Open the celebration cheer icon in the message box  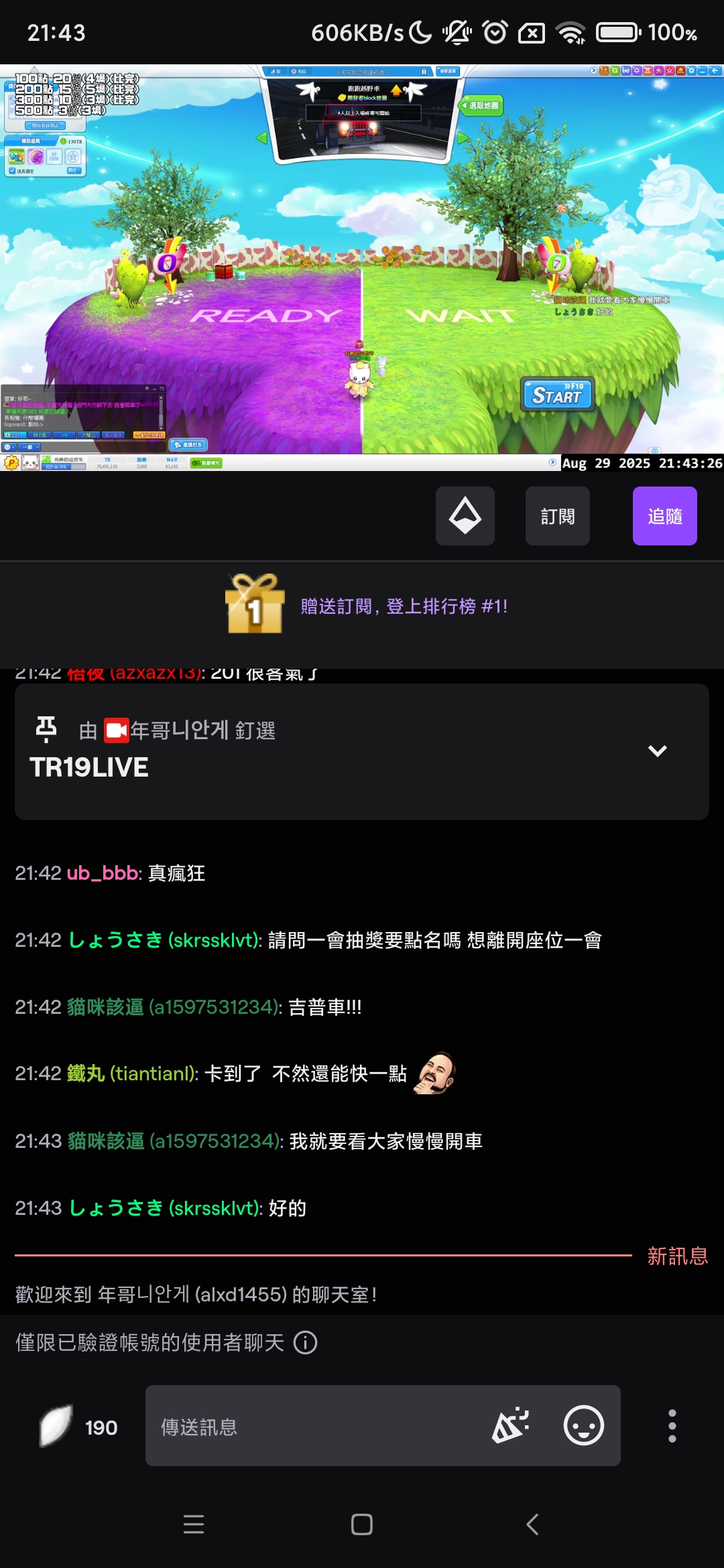pos(511,1425)
